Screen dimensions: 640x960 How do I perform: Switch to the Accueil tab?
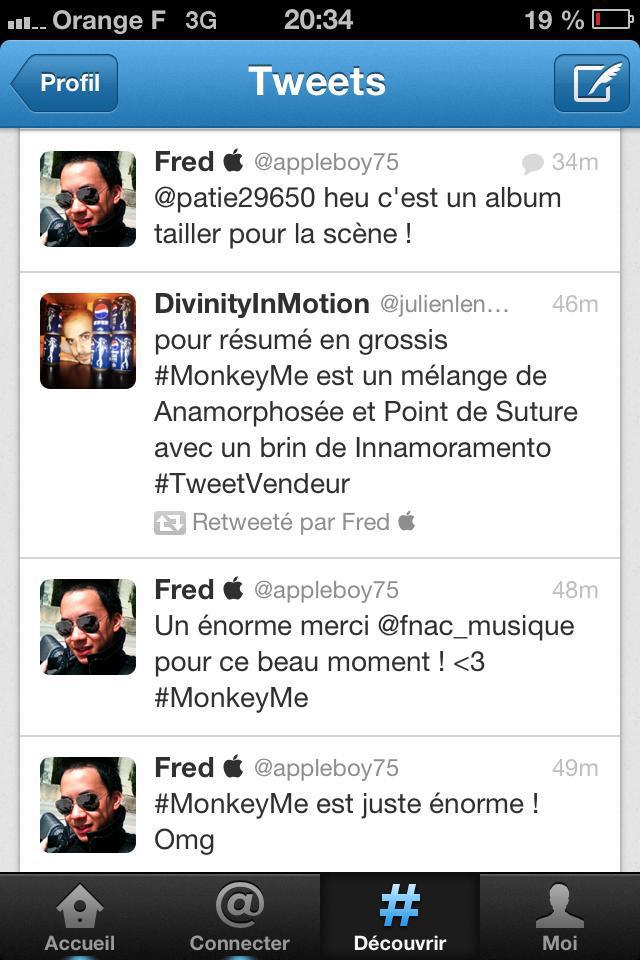coord(80,917)
